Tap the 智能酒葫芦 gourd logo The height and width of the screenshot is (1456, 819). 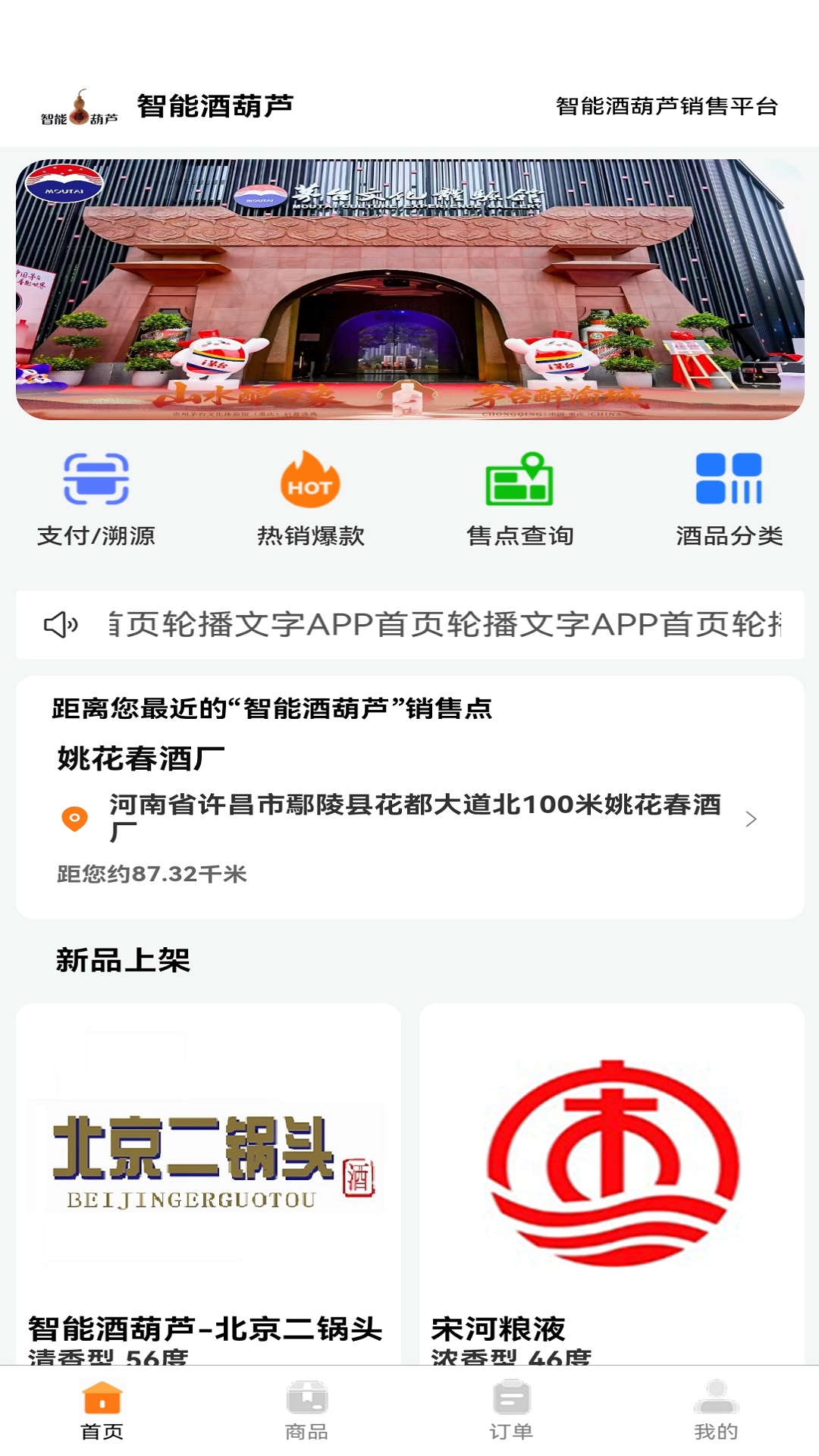coord(78,108)
